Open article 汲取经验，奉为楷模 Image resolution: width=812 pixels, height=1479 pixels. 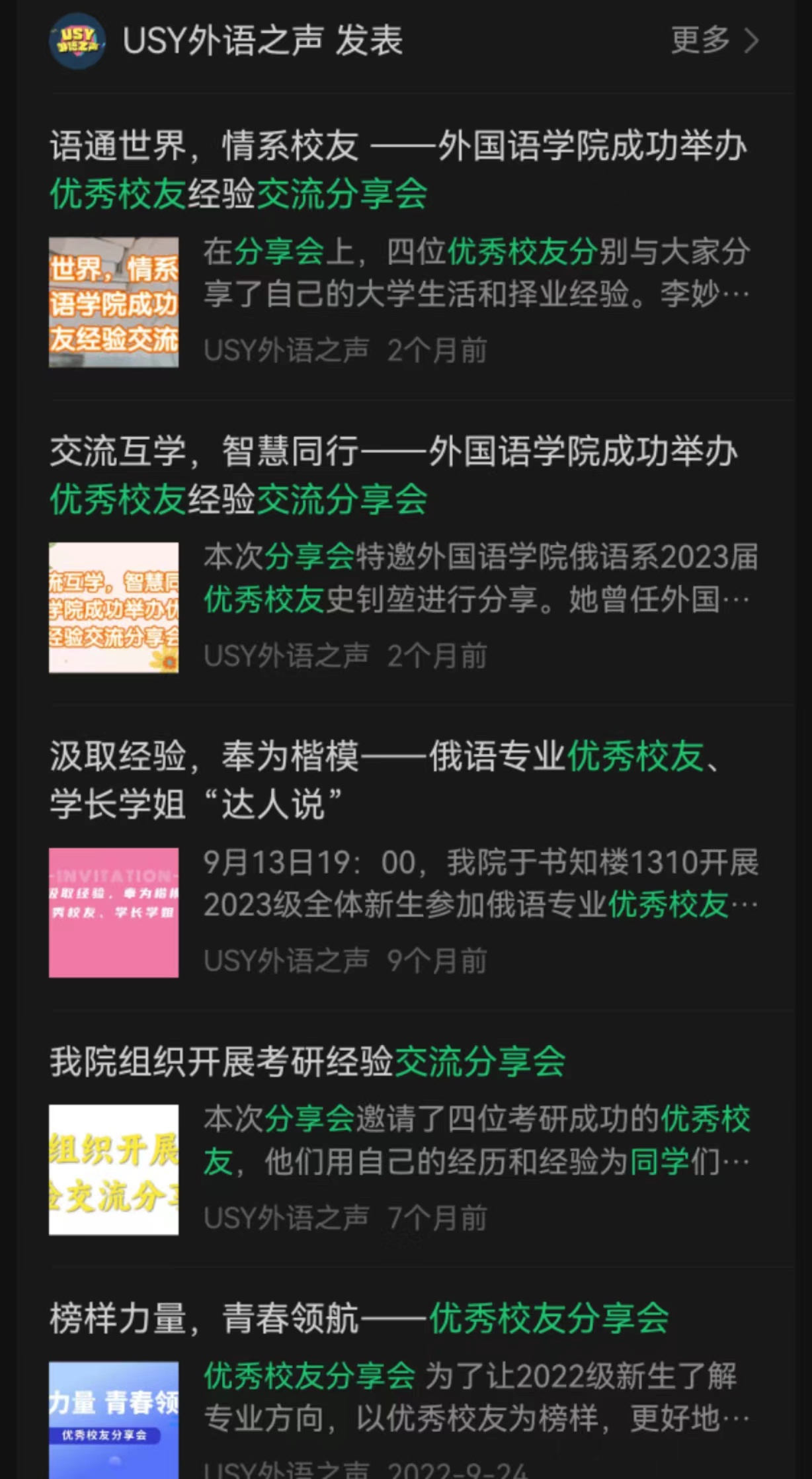[406, 857]
